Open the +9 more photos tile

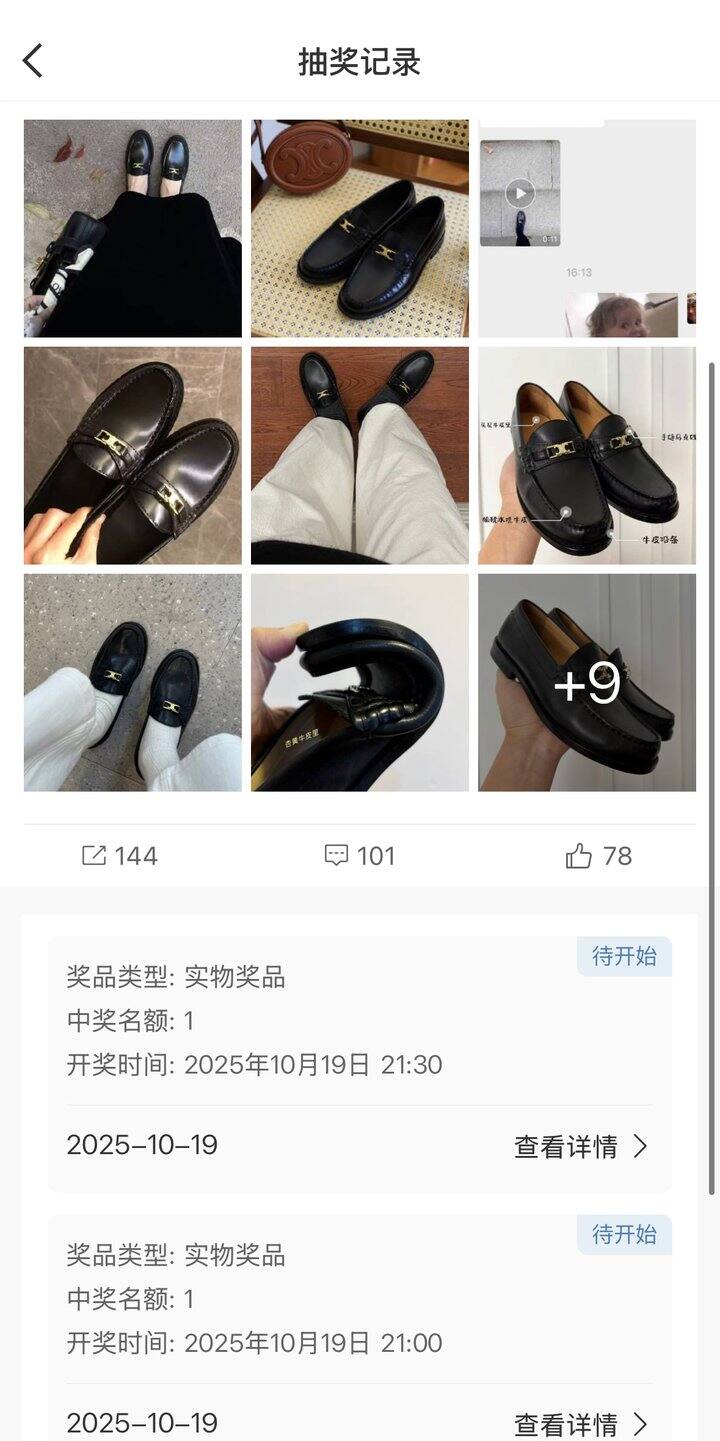click(x=587, y=683)
